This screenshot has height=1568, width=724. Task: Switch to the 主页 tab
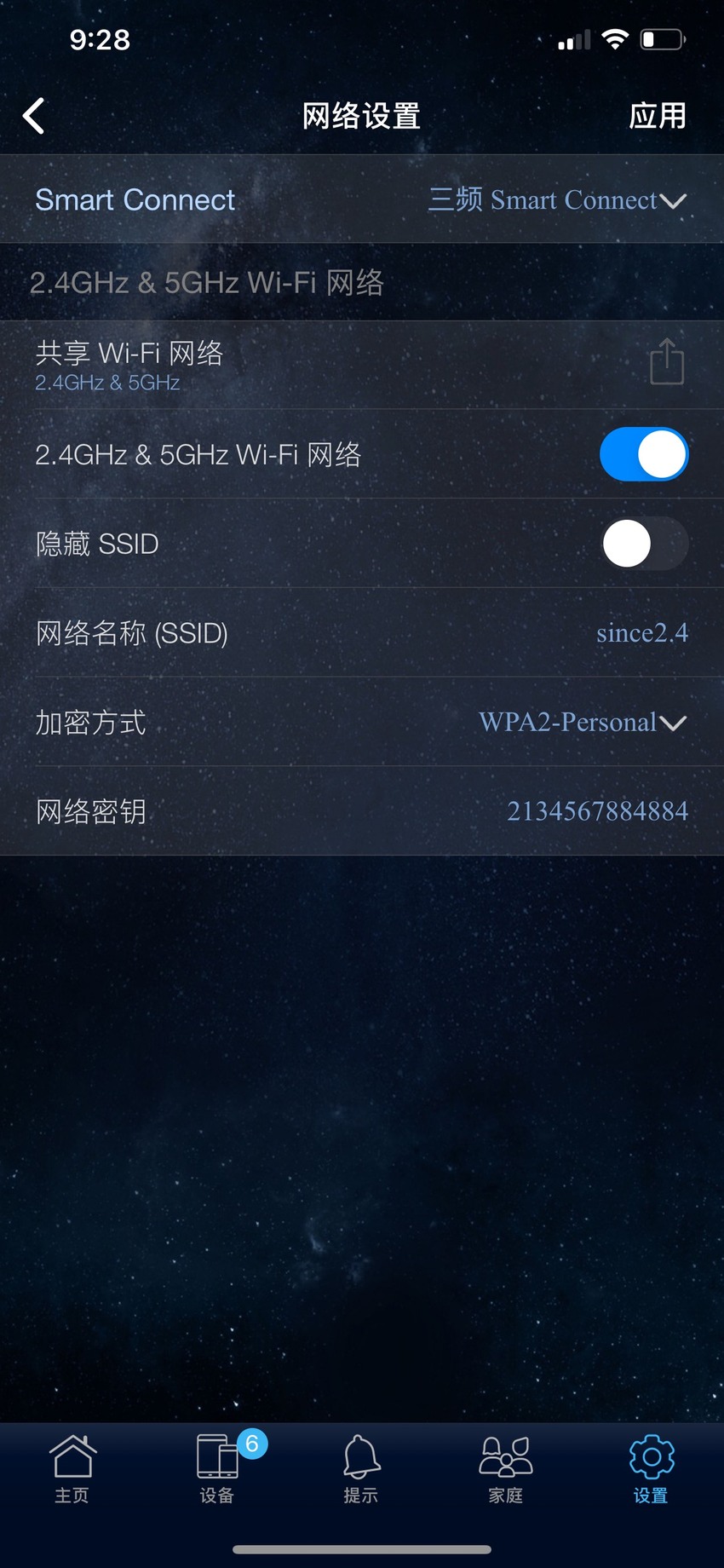click(x=72, y=1469)
